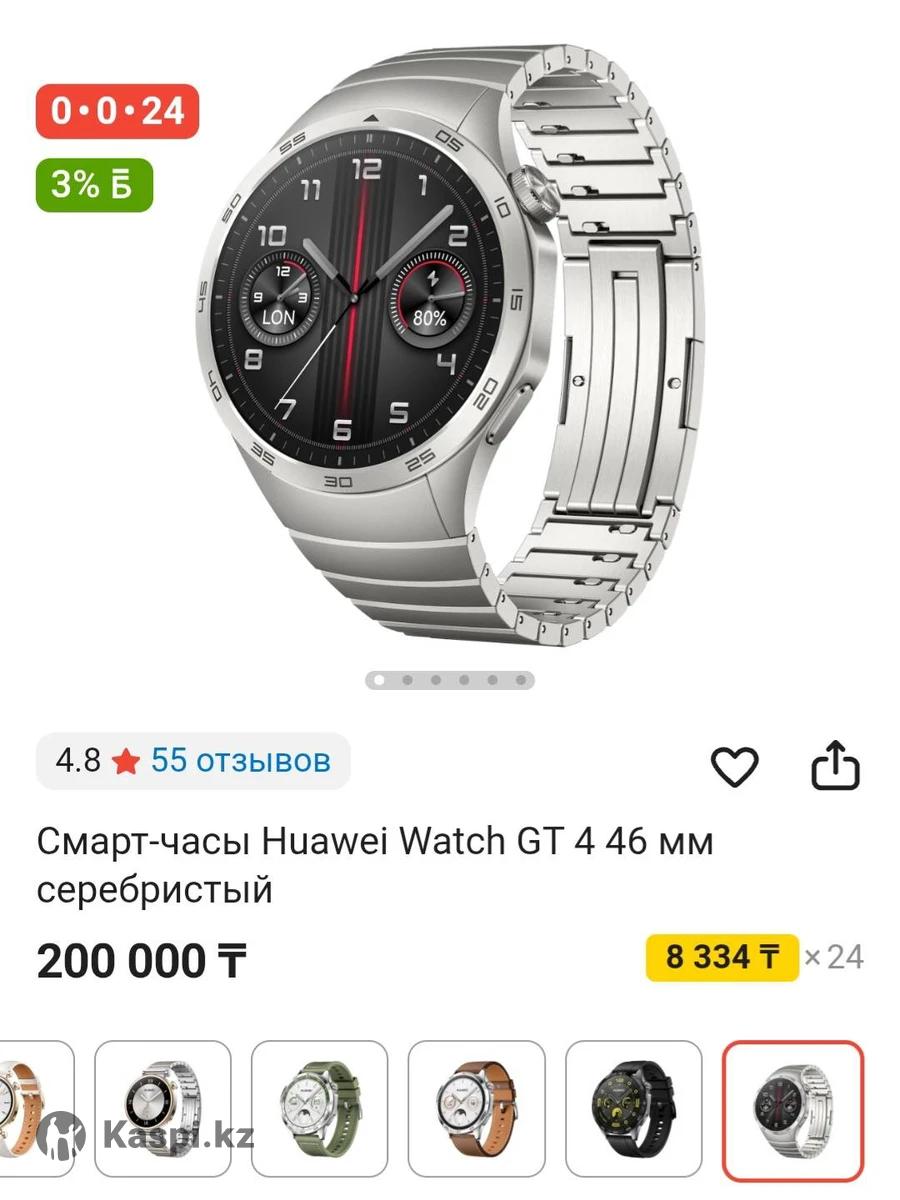Select the gold and silver bracelet variant
The image size is (900, 1200).
coord(162,1108)
